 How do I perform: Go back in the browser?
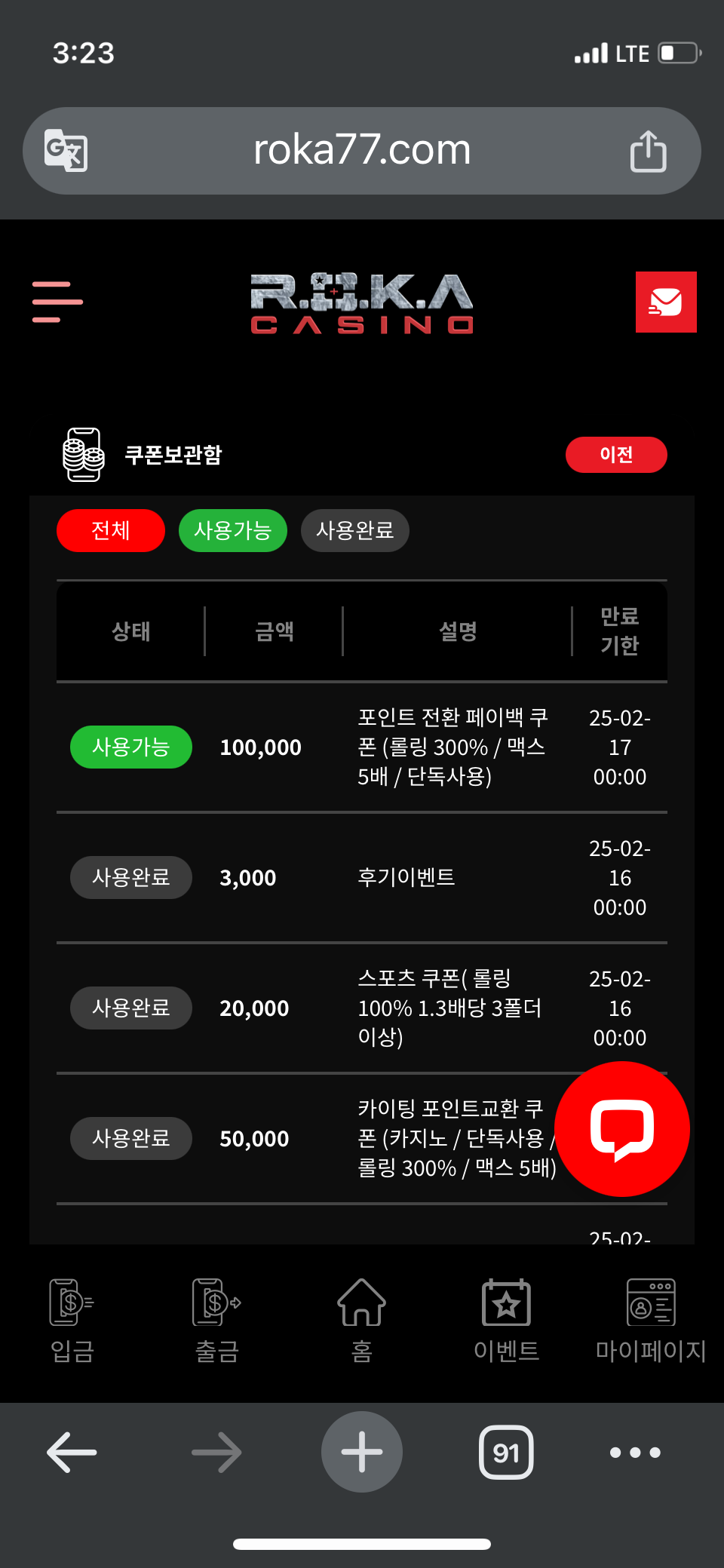click(x=72, y=1452)
